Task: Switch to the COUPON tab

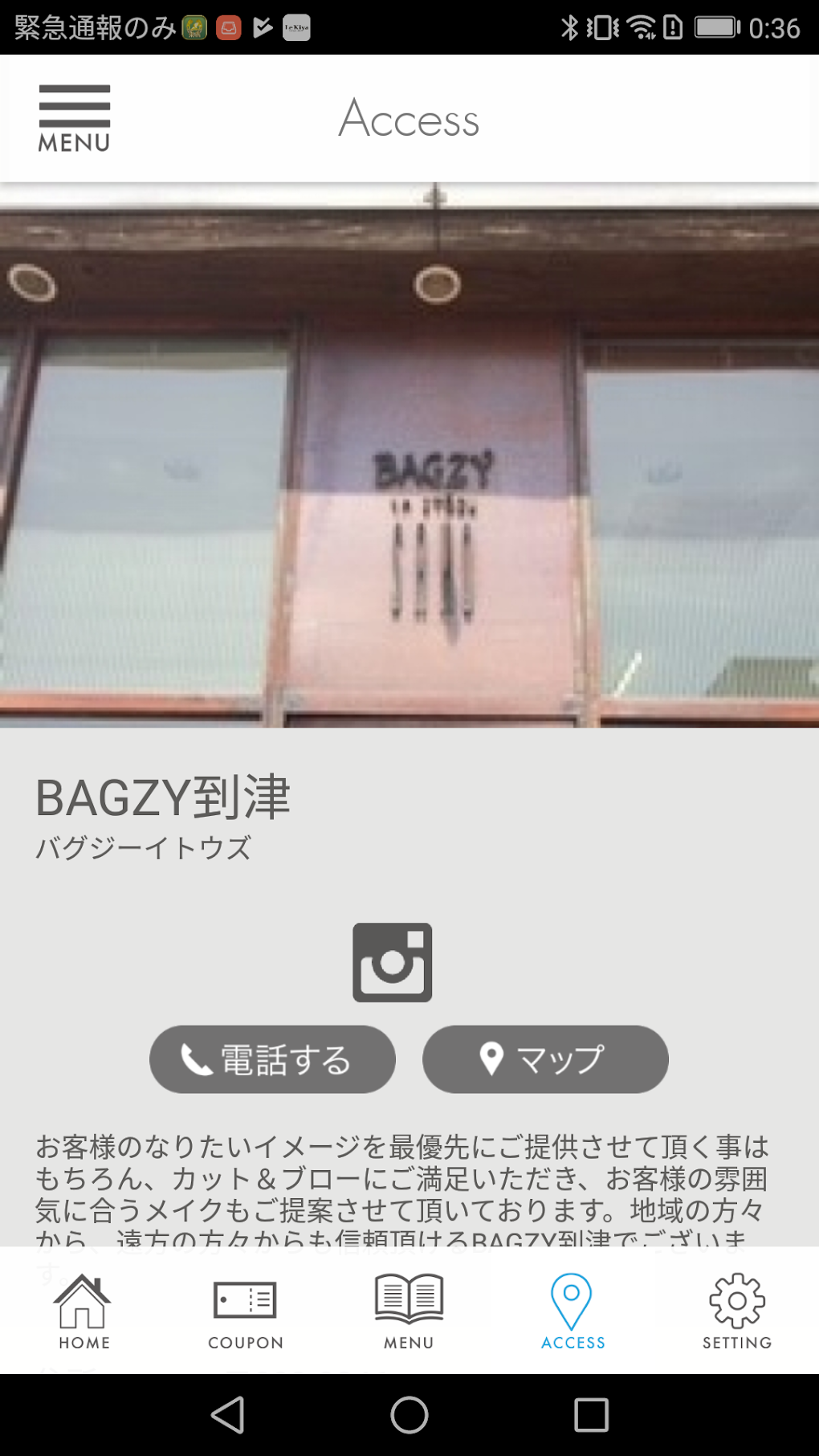Action: pos(246,1312)
